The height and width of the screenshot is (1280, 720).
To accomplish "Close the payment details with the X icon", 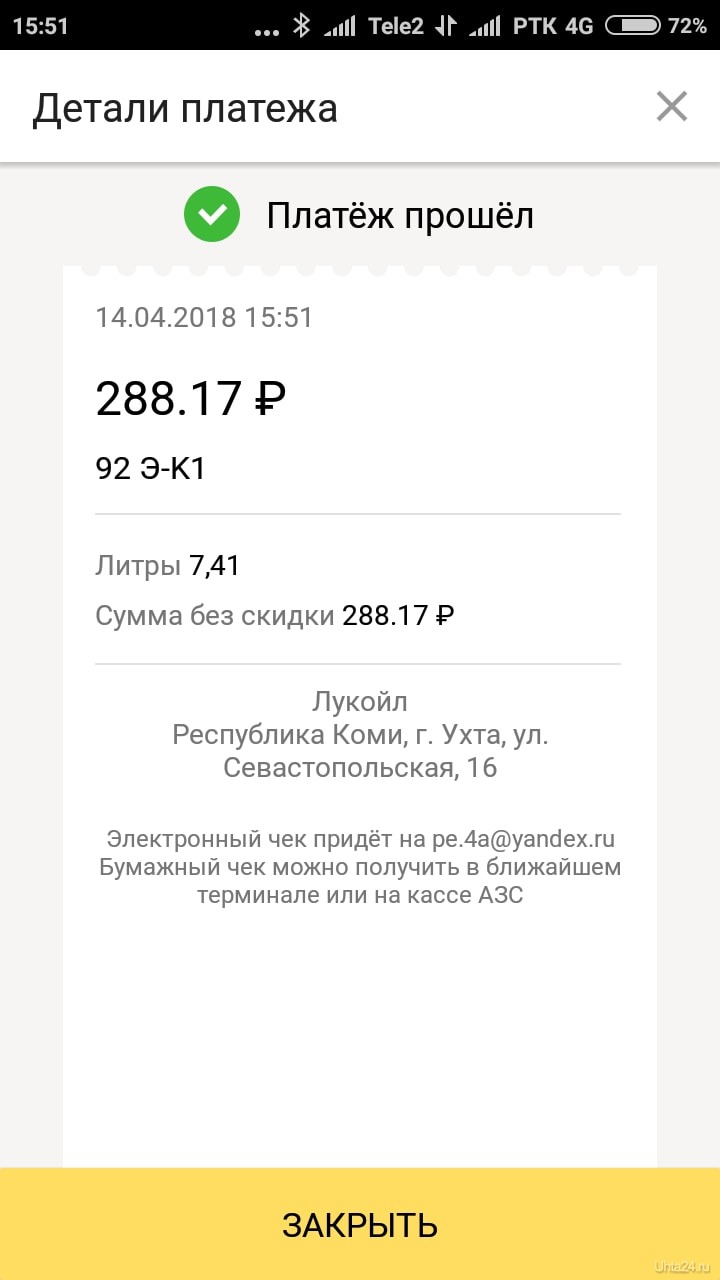I will [671, 106].
